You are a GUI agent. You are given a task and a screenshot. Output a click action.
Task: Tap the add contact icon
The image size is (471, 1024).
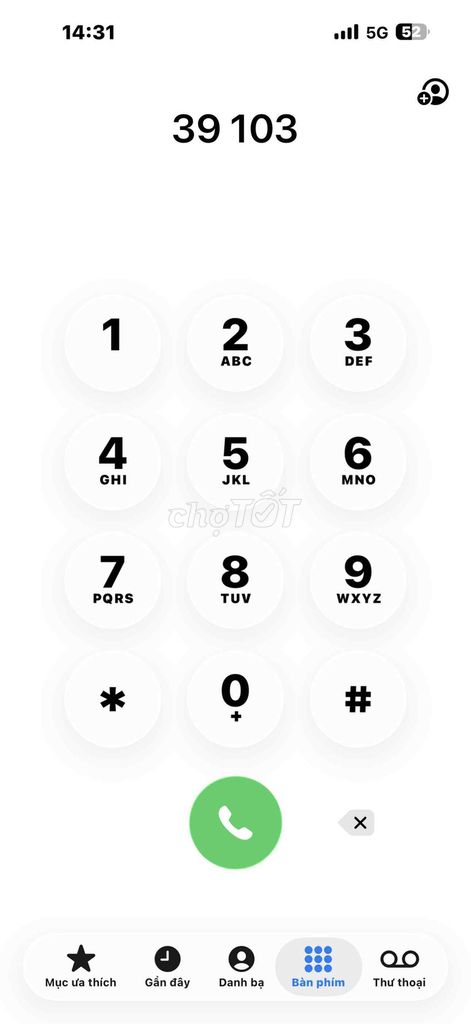click(x=433, y=93)
